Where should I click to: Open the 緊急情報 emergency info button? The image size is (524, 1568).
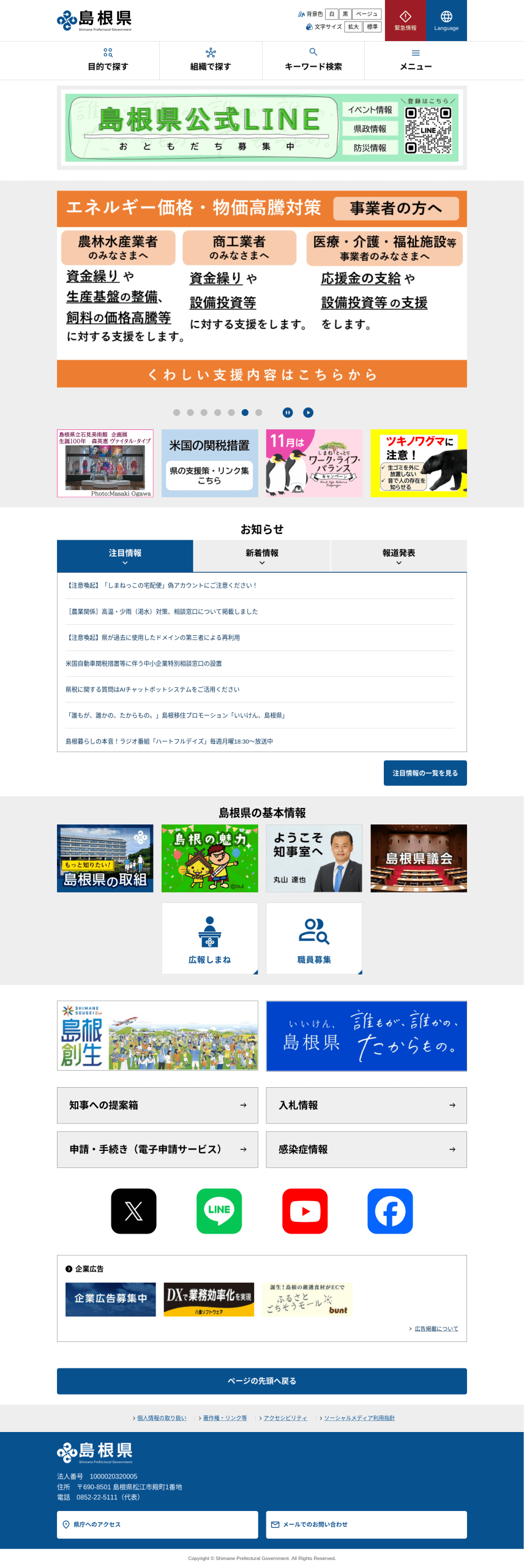point(405,21)
